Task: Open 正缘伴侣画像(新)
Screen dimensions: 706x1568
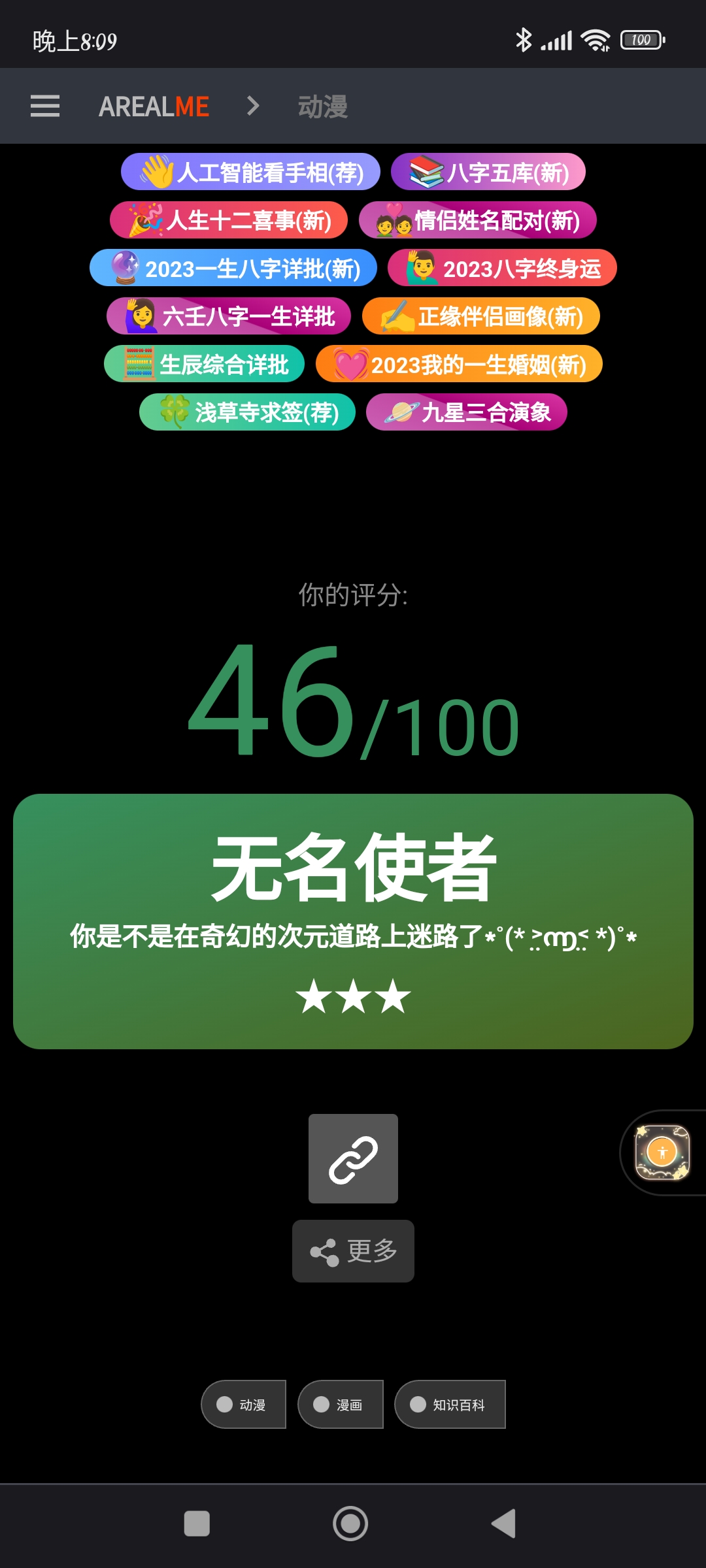Action: pos(481,316)
